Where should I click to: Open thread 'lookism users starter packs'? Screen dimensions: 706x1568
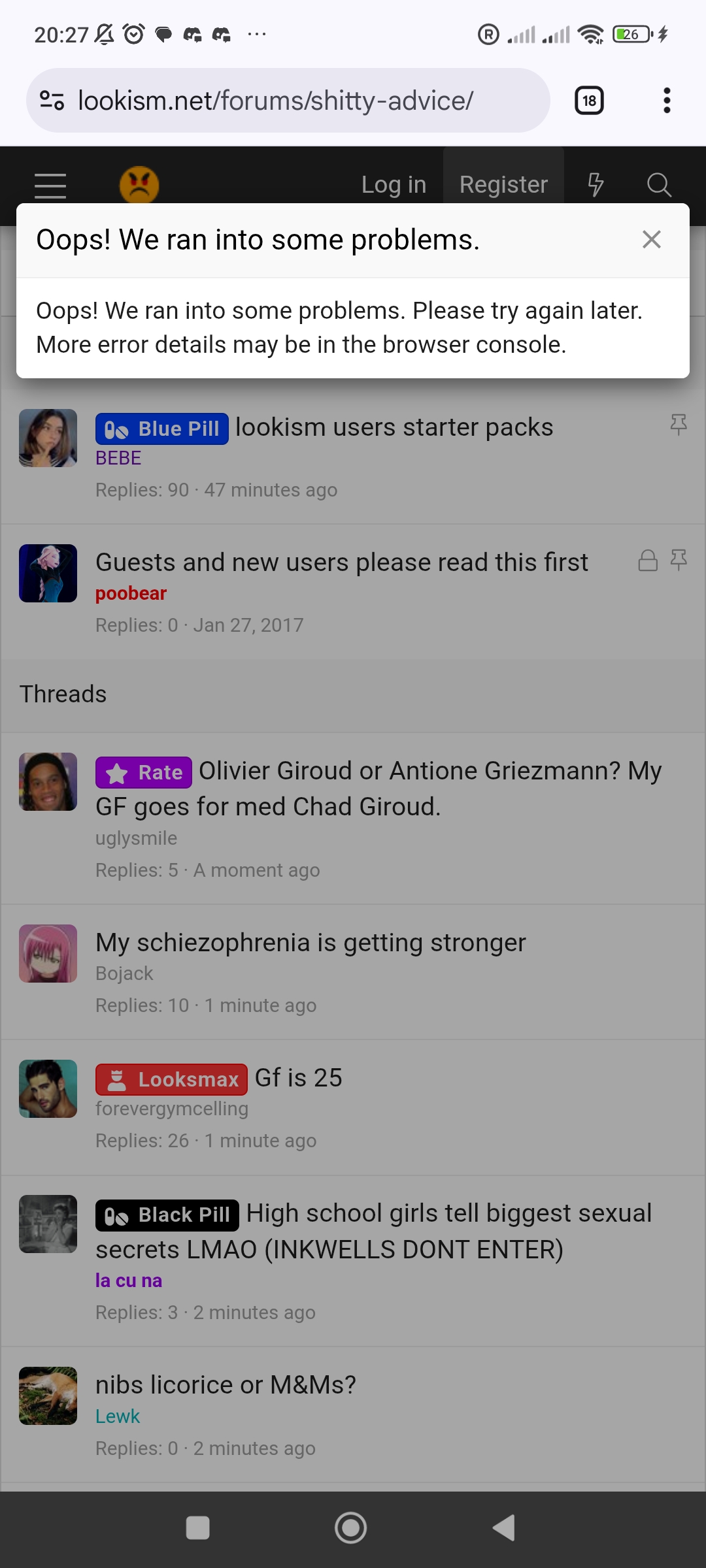394,427
